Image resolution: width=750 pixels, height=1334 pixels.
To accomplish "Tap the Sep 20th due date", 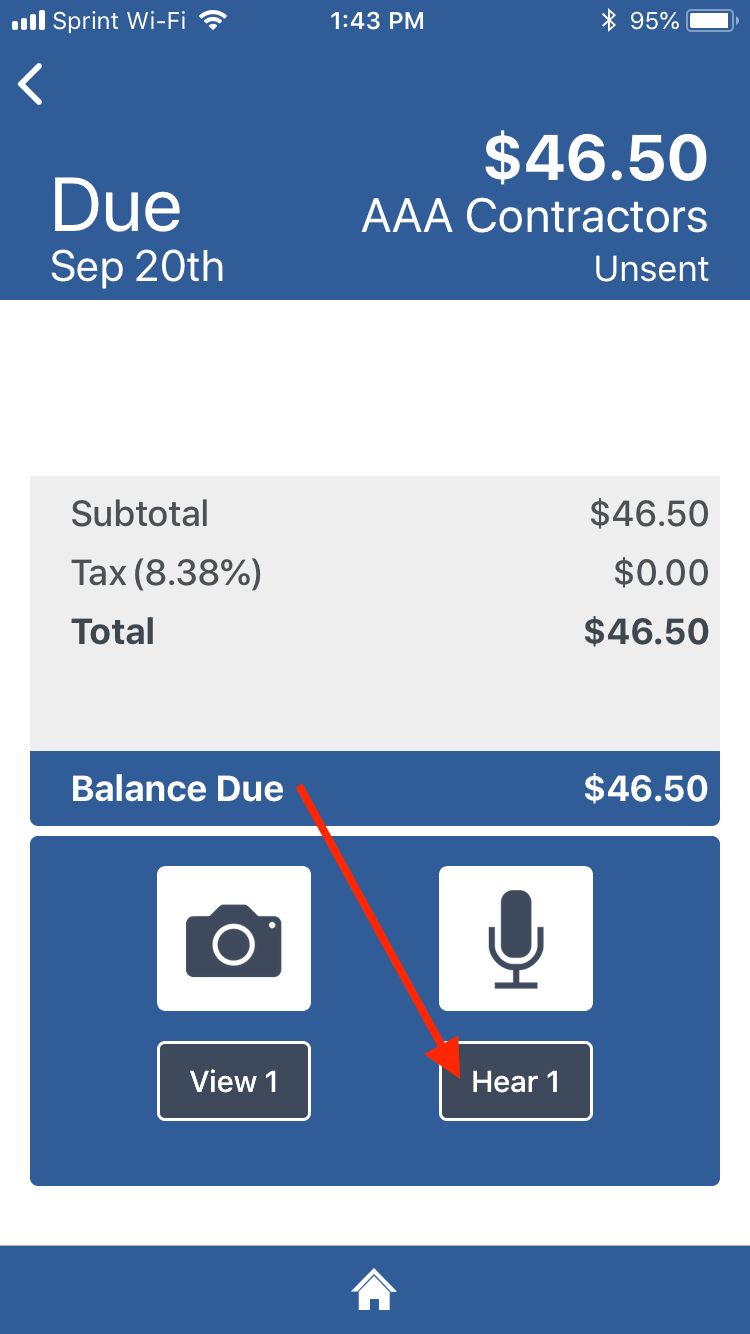I will point(137,266).
